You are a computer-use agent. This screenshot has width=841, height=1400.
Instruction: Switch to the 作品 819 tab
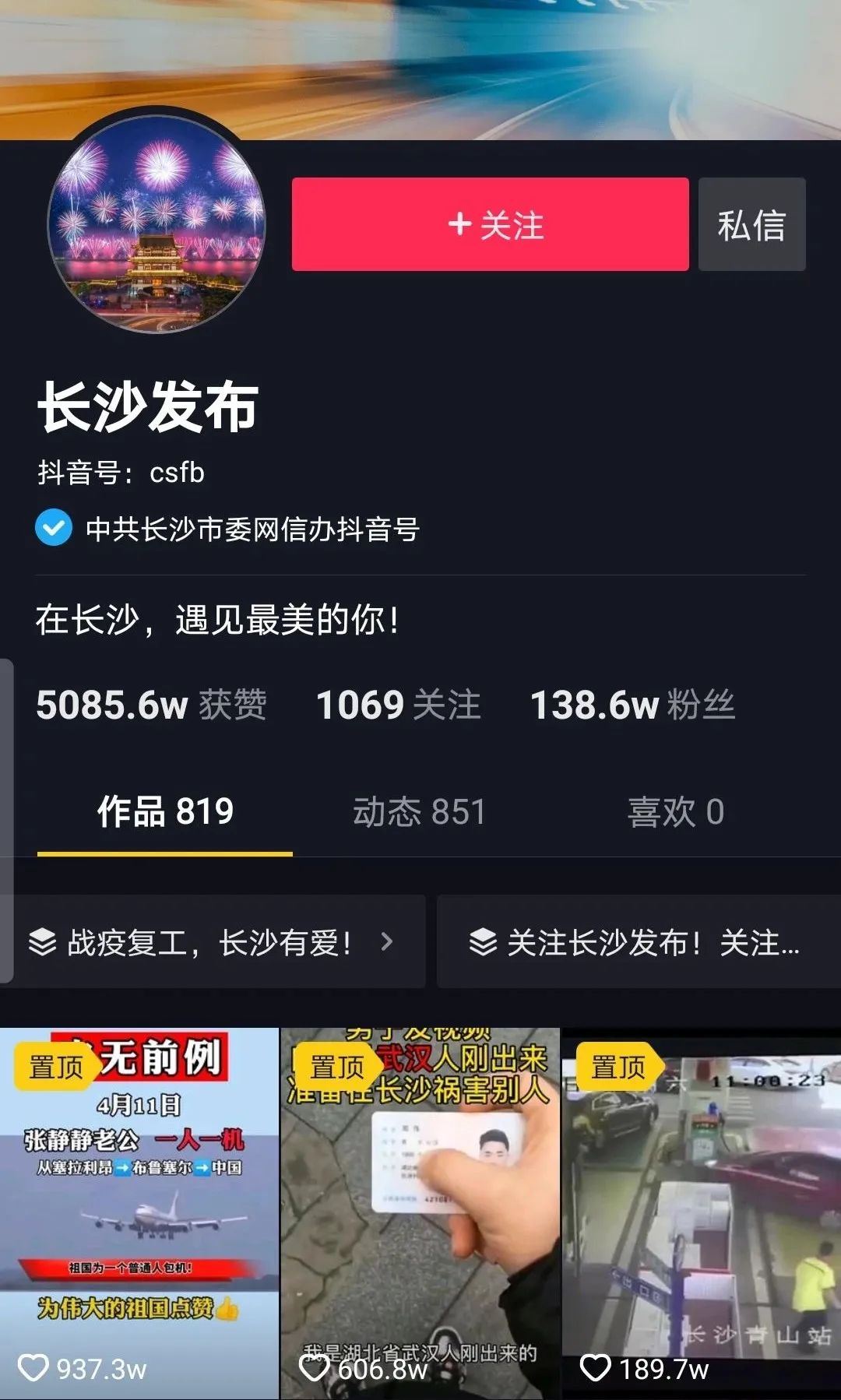165,811
